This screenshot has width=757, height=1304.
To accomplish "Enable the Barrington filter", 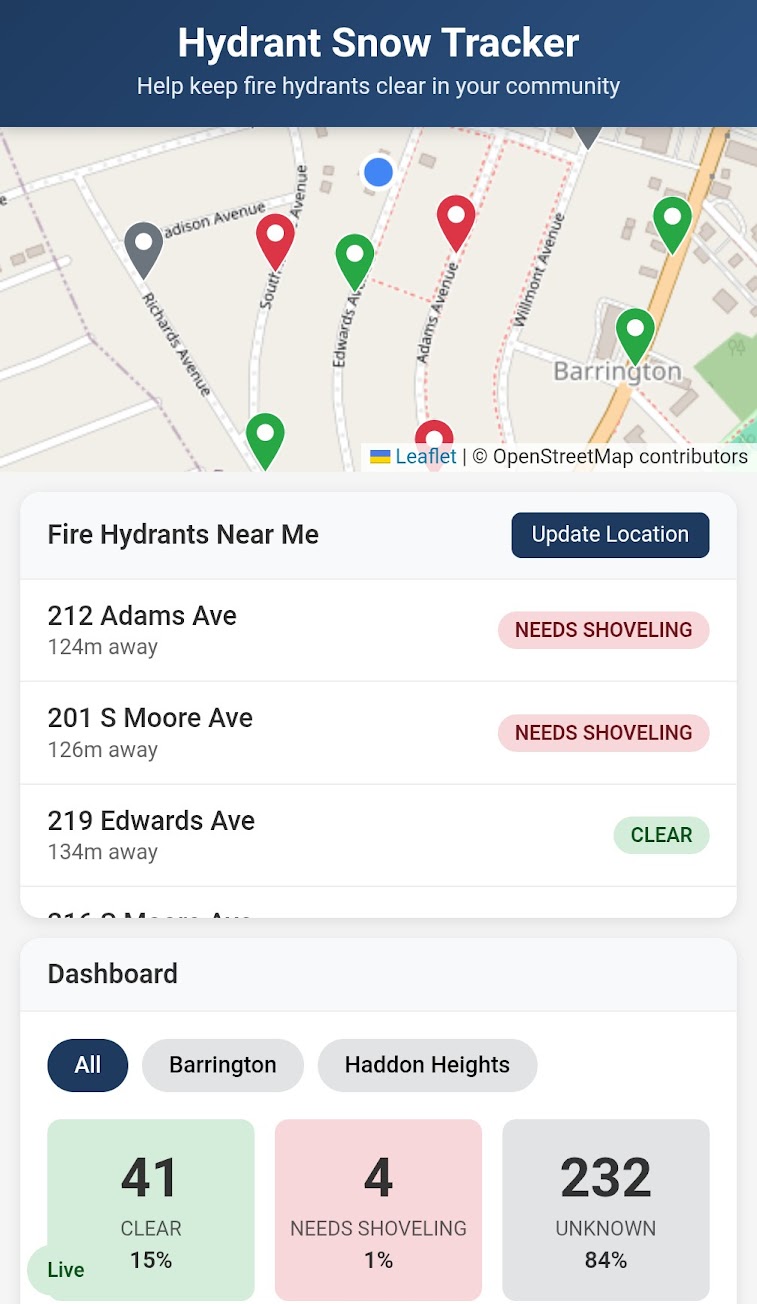I will click(x=222, y=1065).
